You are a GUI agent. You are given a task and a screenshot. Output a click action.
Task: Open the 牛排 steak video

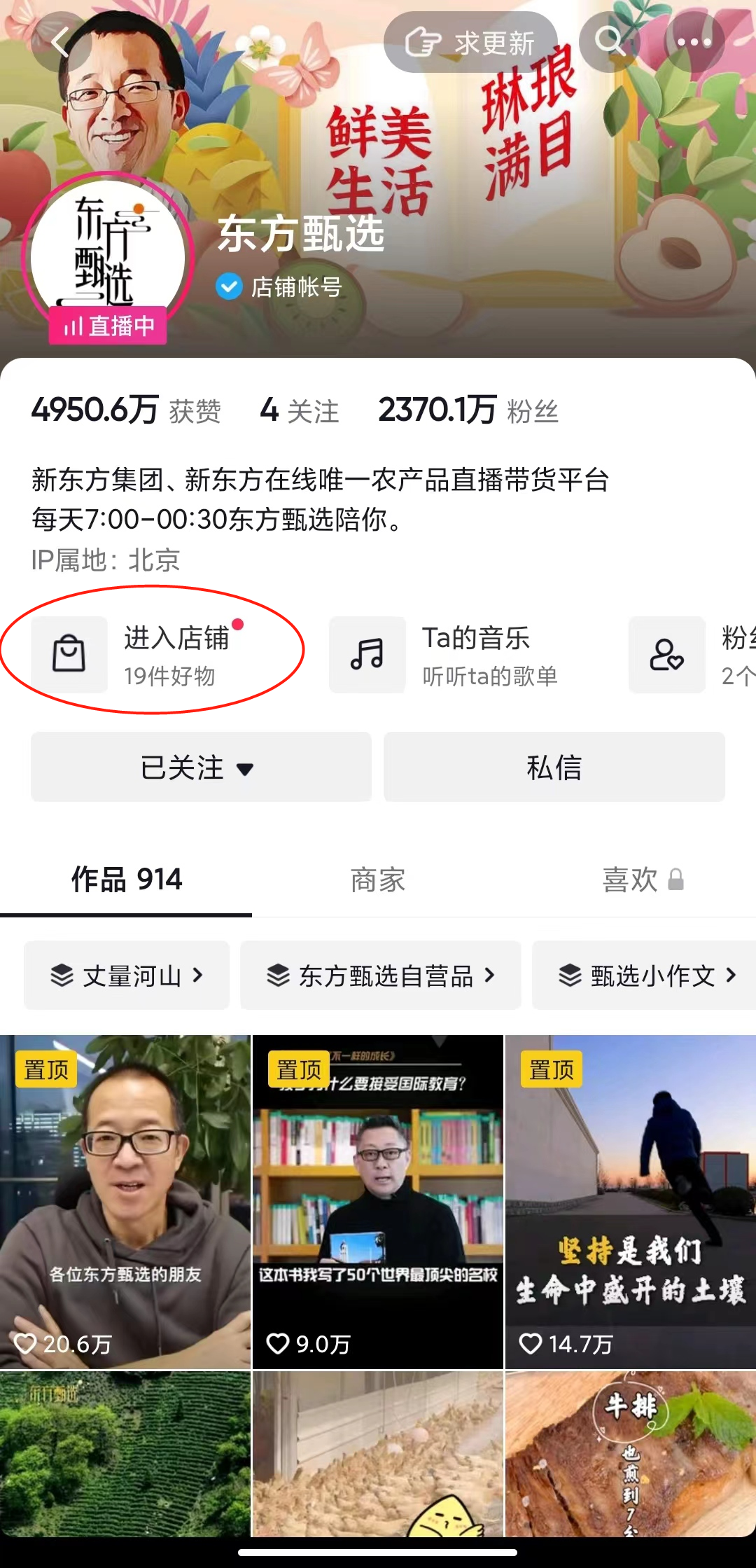click(630, 1454)
